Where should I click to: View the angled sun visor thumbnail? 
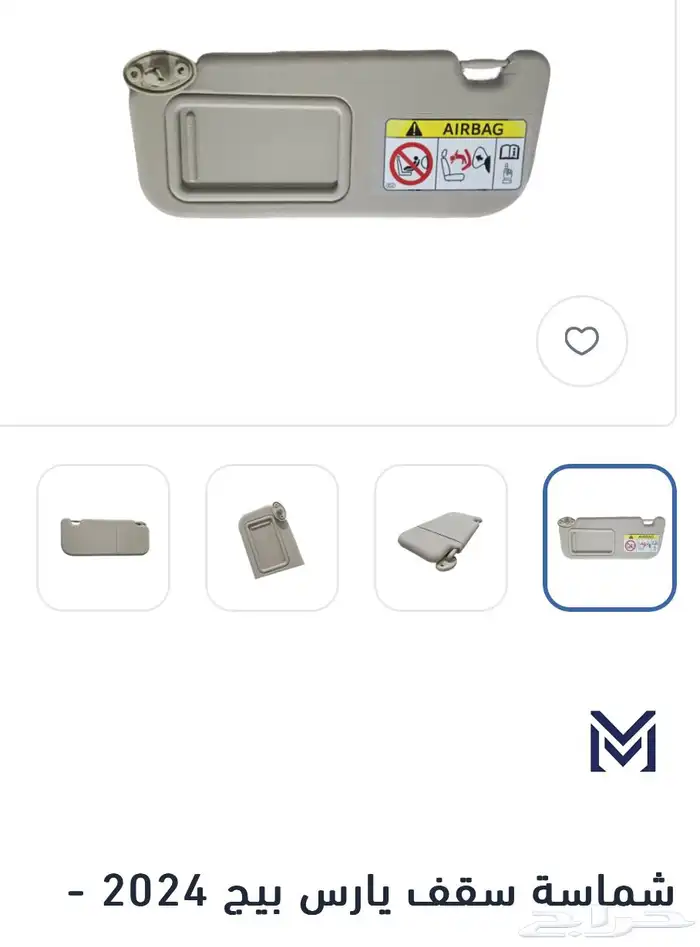pos(441,537)
